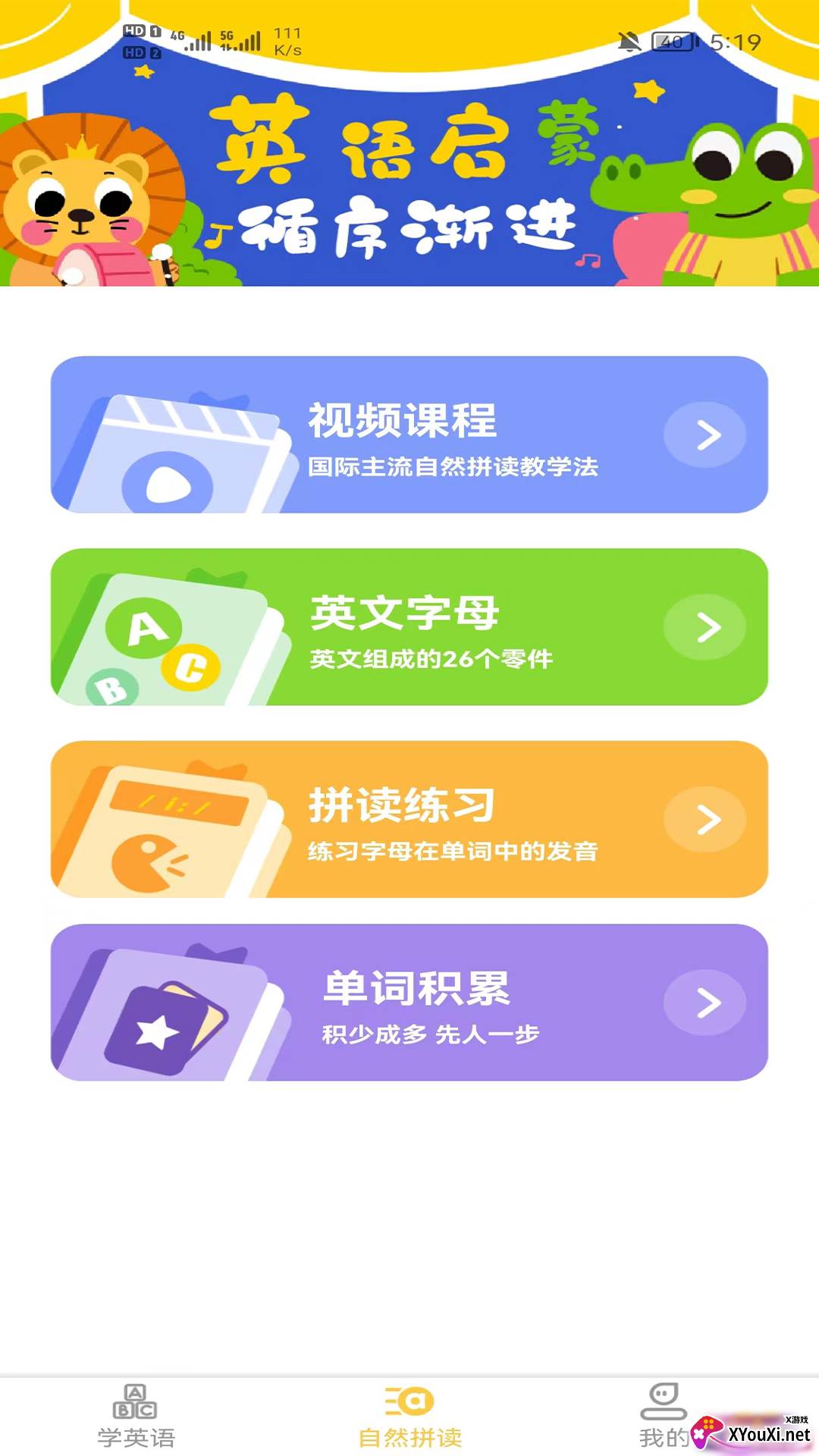819x1456 pixels.
Task: Open the 拼读练习 phonics practice card
Action: [x=409, y=819]
